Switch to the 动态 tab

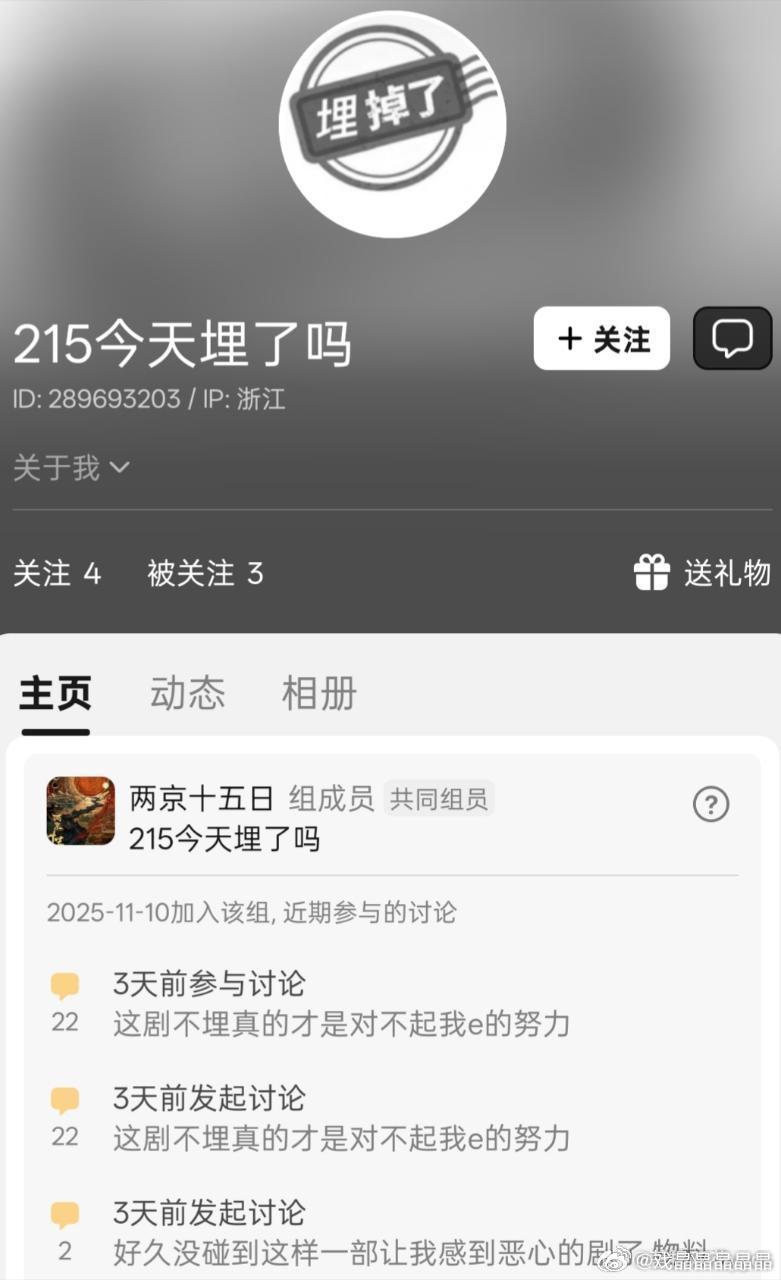click(186, 692)
